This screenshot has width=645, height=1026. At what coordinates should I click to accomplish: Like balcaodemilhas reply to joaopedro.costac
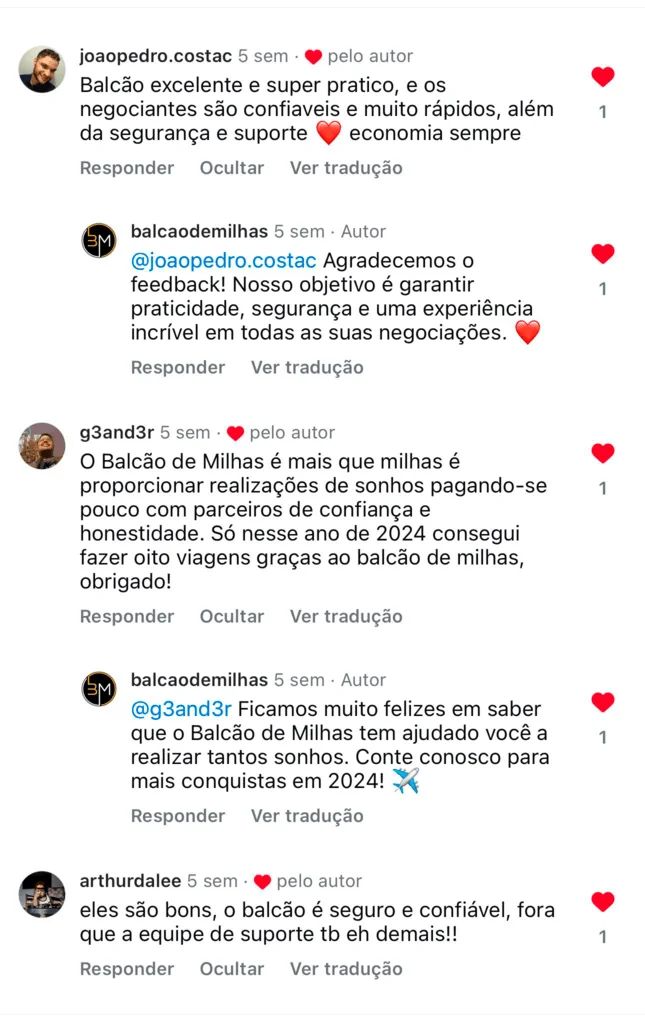click(602, 254)
